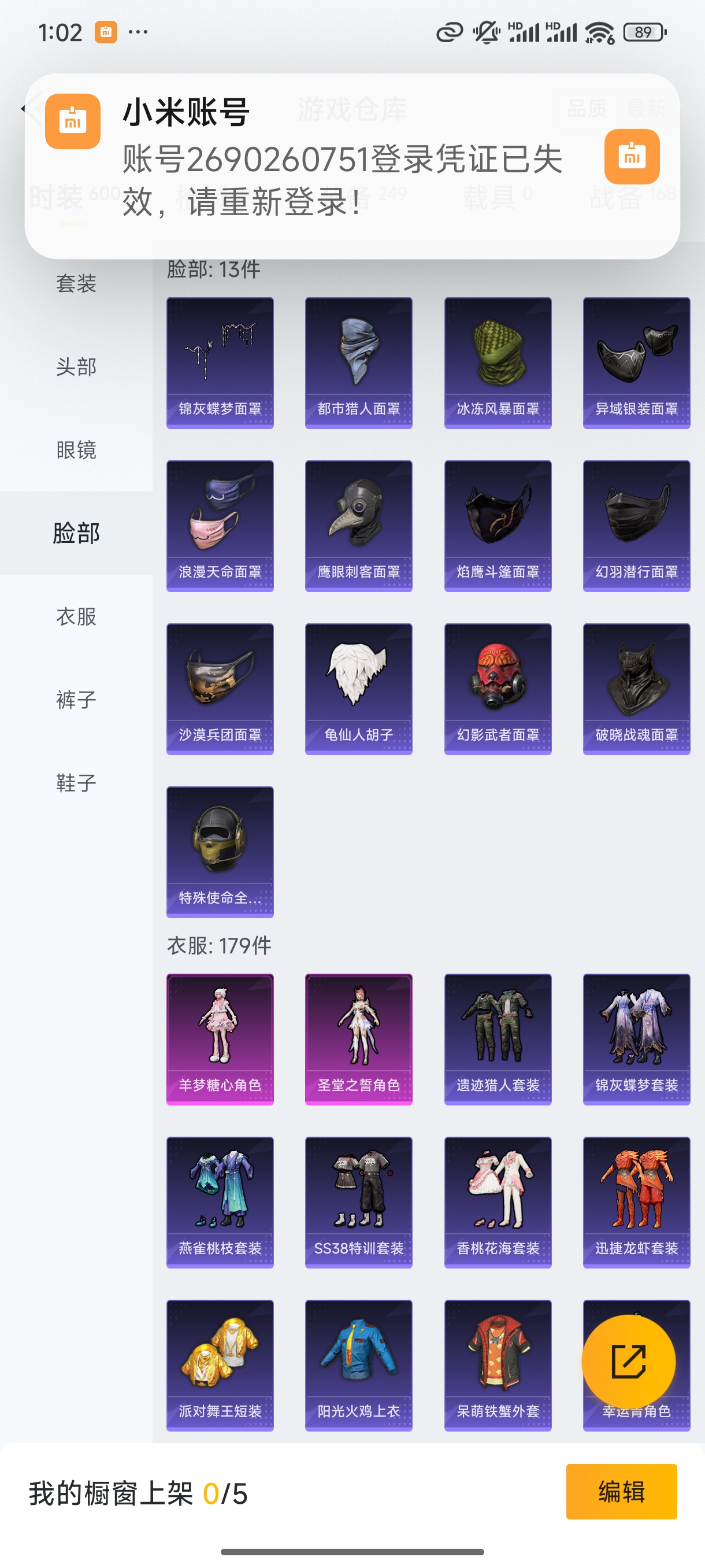Open the 幻影武者面罩 item
The width and height of the screenshot is (705, 1568).
pos(498,689)
